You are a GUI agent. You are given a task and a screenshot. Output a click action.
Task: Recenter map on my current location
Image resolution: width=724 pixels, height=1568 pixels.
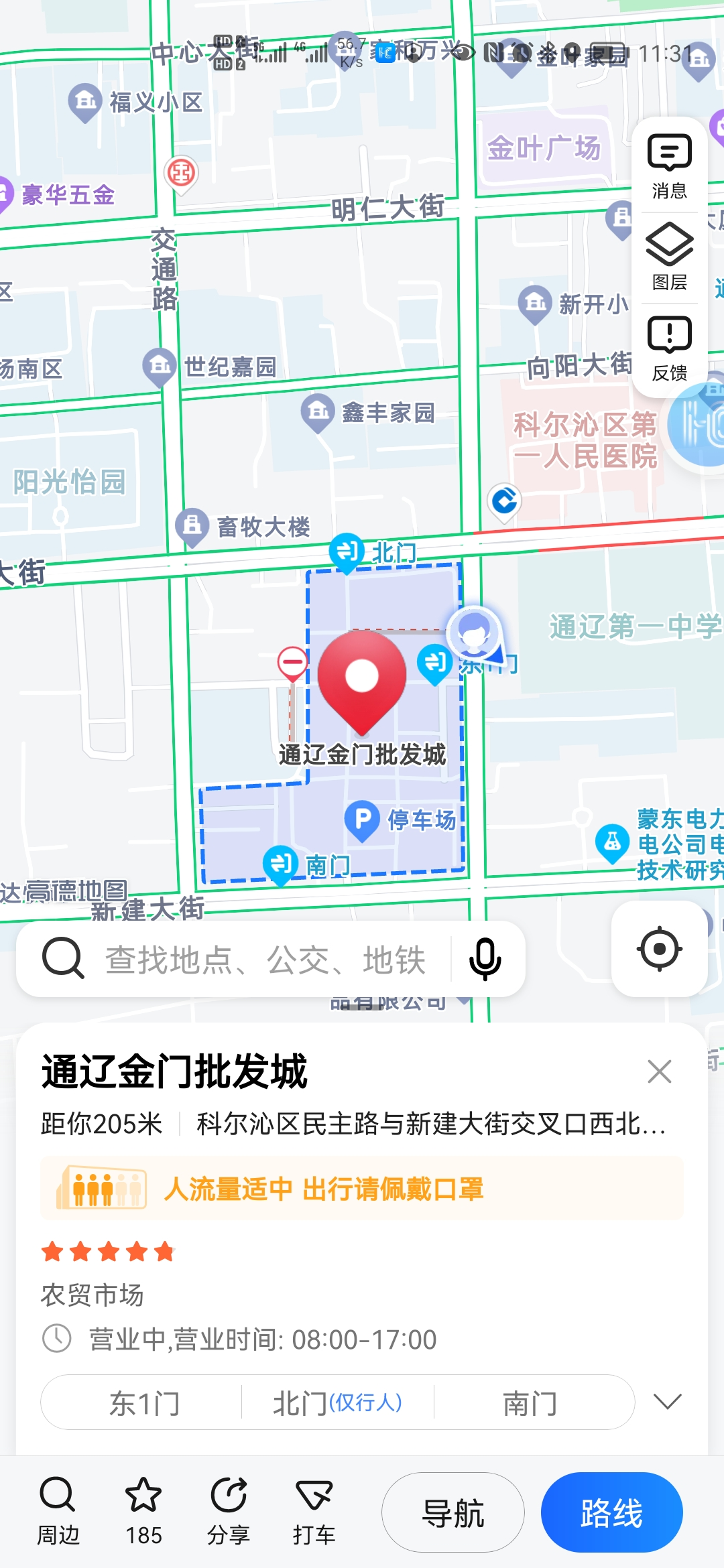pos(660,949)
